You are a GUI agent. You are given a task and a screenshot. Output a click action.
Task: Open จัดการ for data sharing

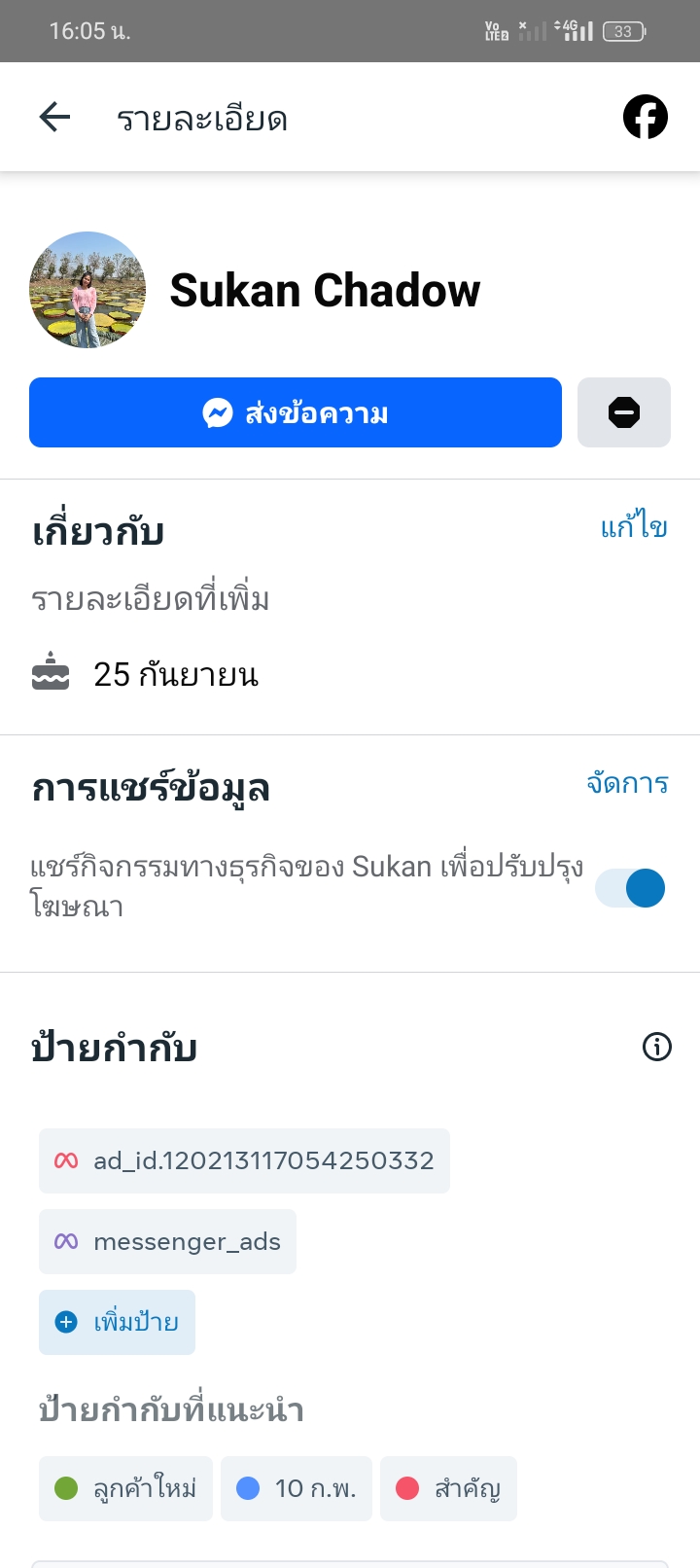[627, 783]
